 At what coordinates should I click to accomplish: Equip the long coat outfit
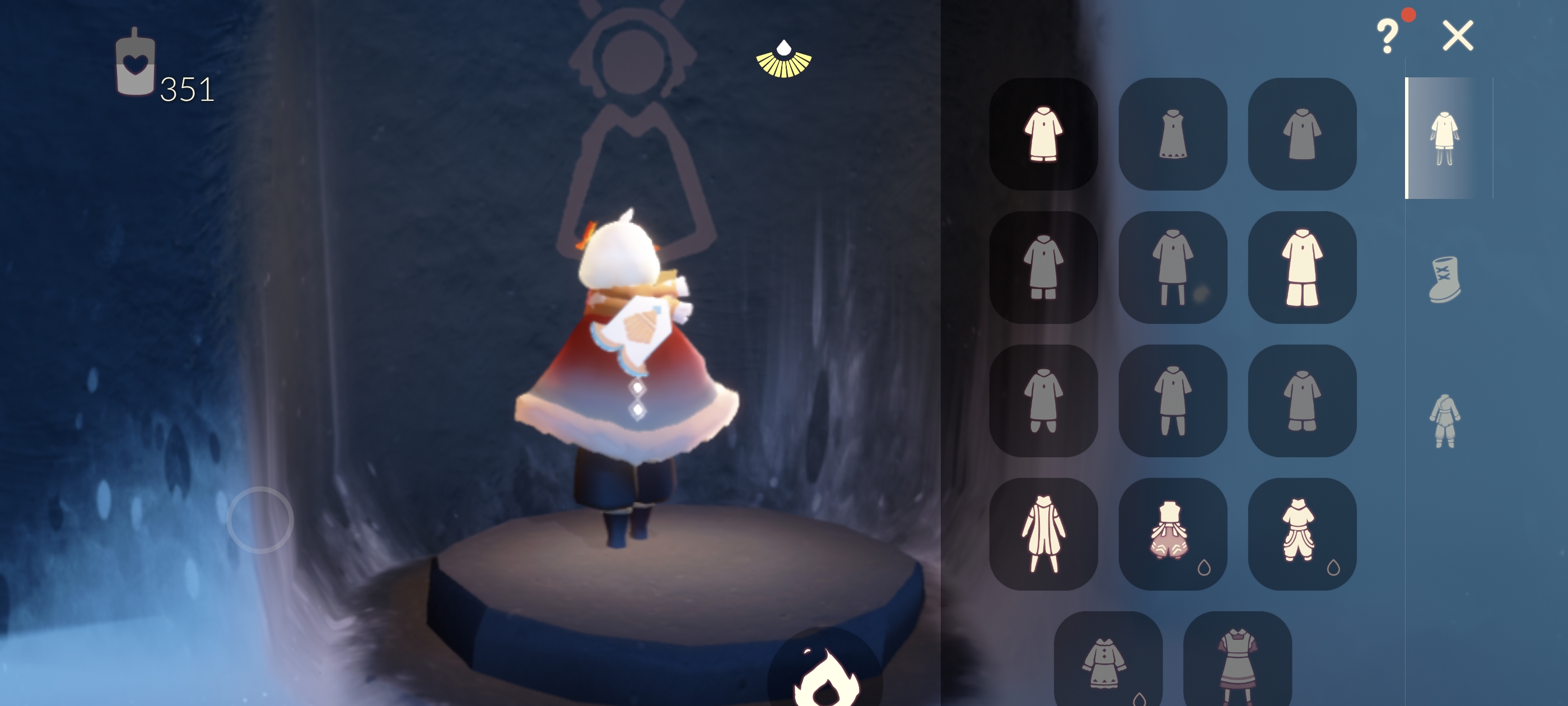pyautogui.click(x=1043, y=533)
